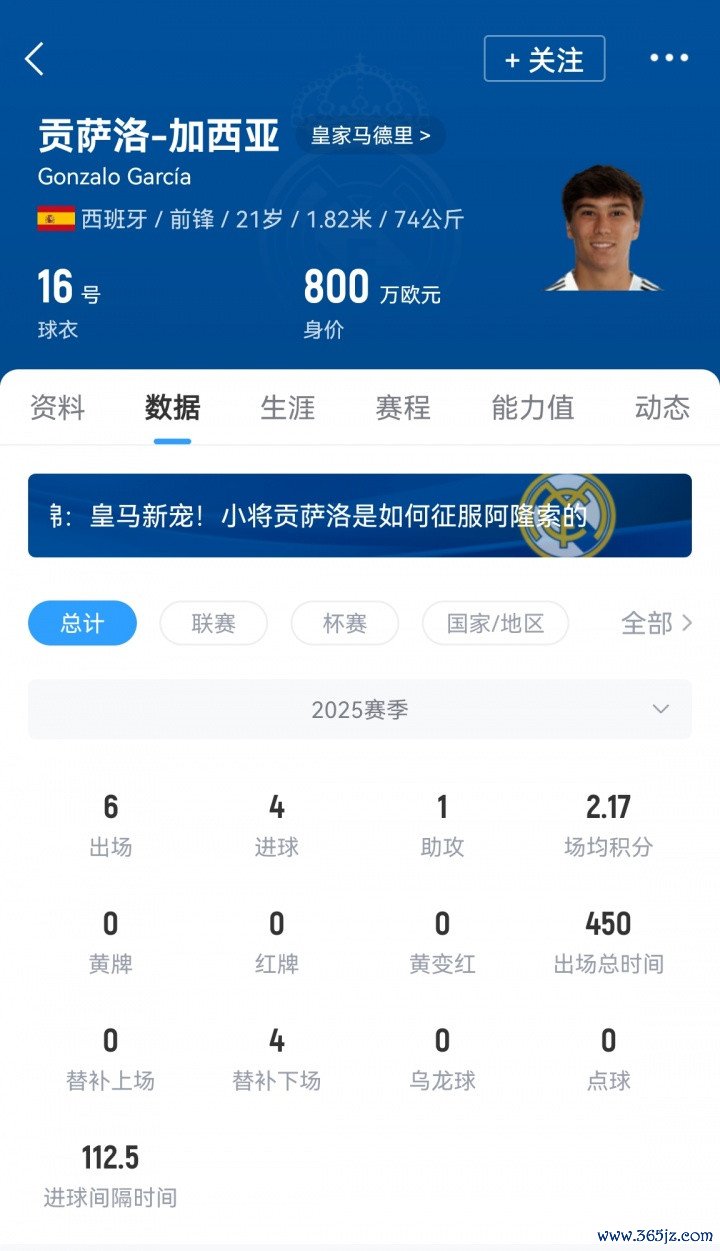Switch to the 生涯 tab

click(x=288, y=408)
